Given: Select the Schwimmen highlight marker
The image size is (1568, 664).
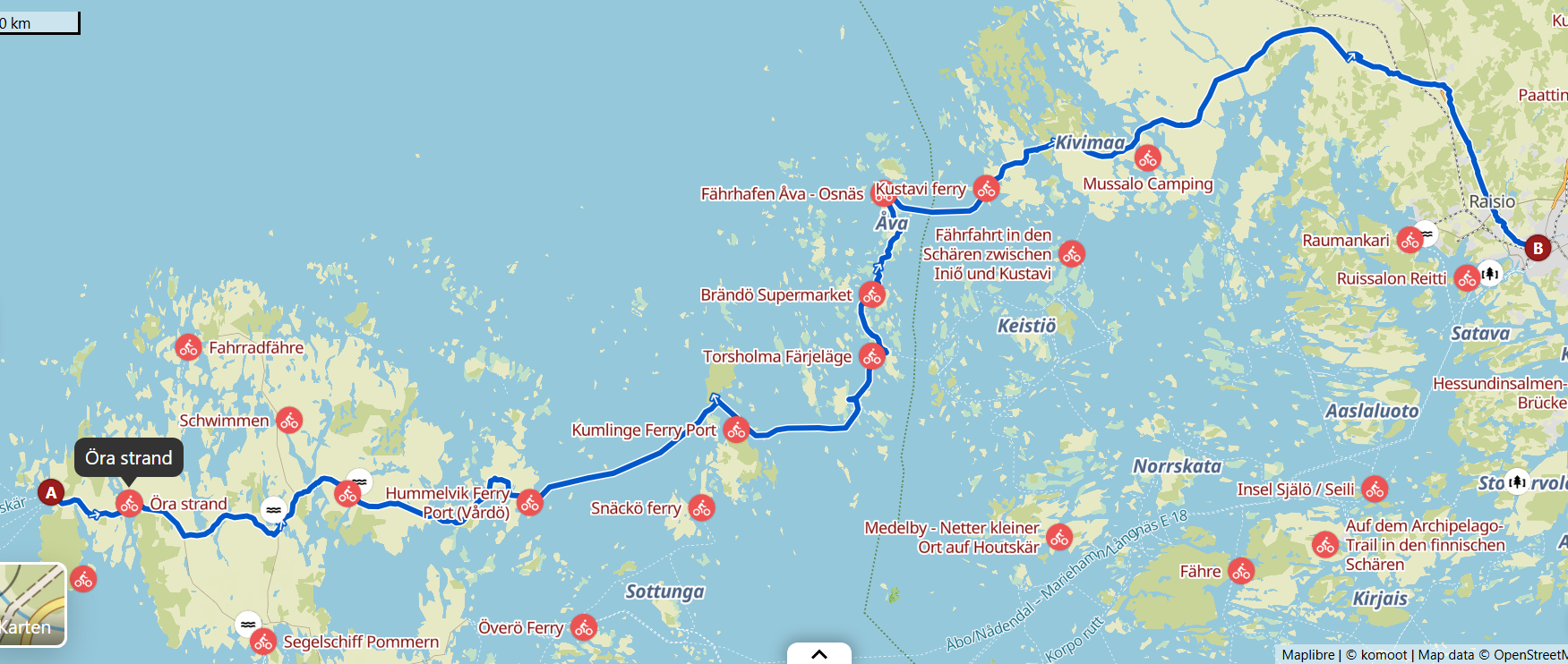Looking at the screenshot, I should point(289,420).
